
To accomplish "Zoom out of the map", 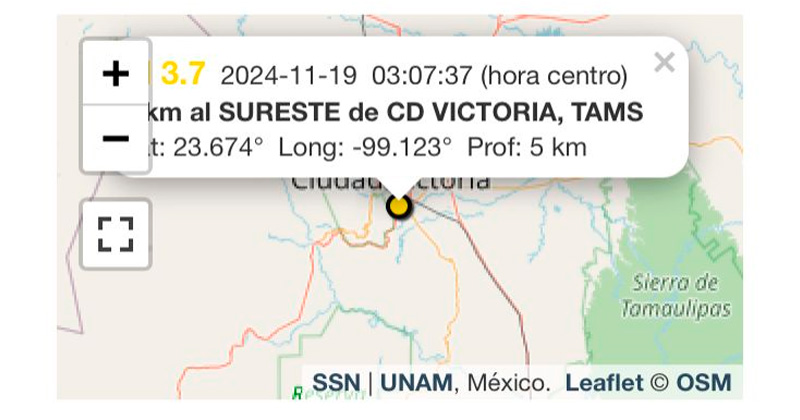I will [116, 137].
